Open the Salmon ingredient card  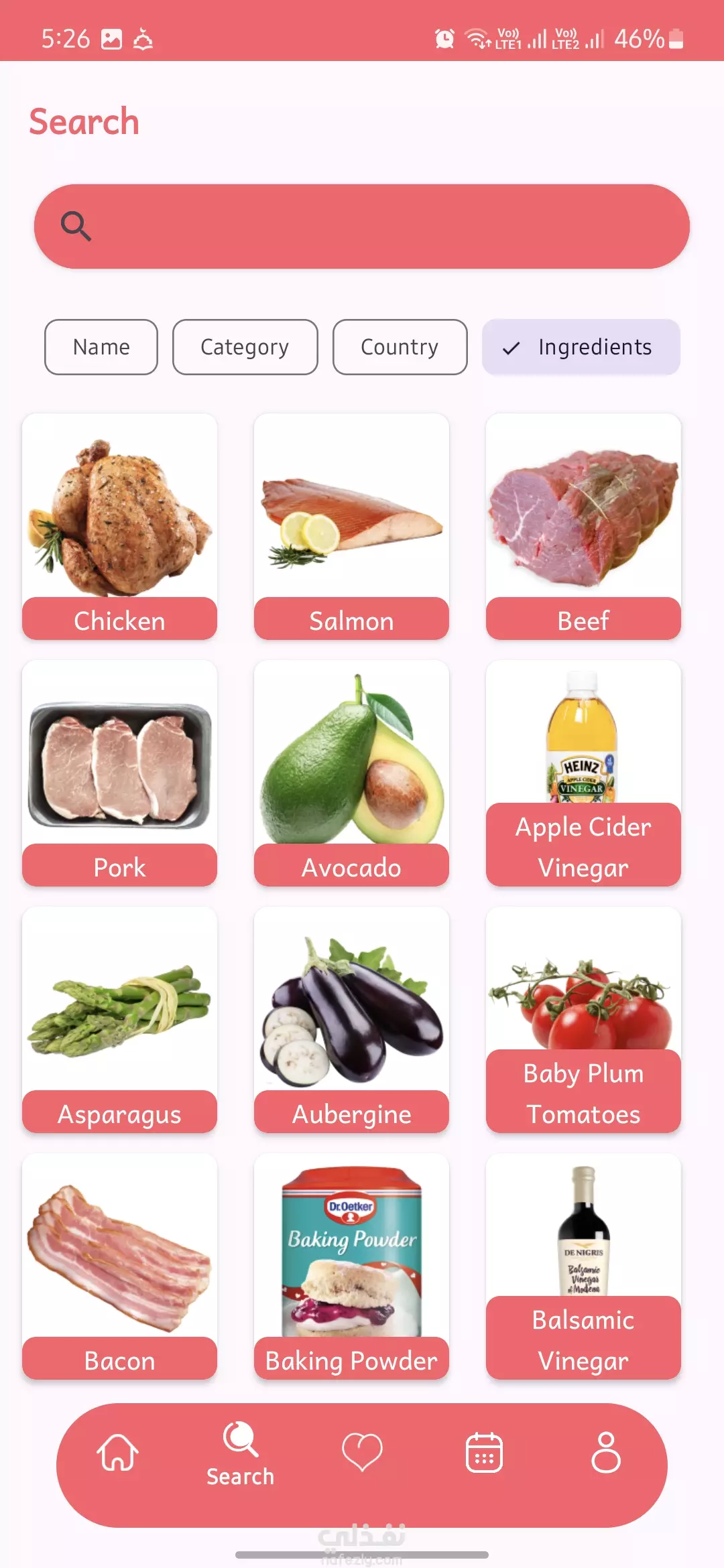(351, 527)
